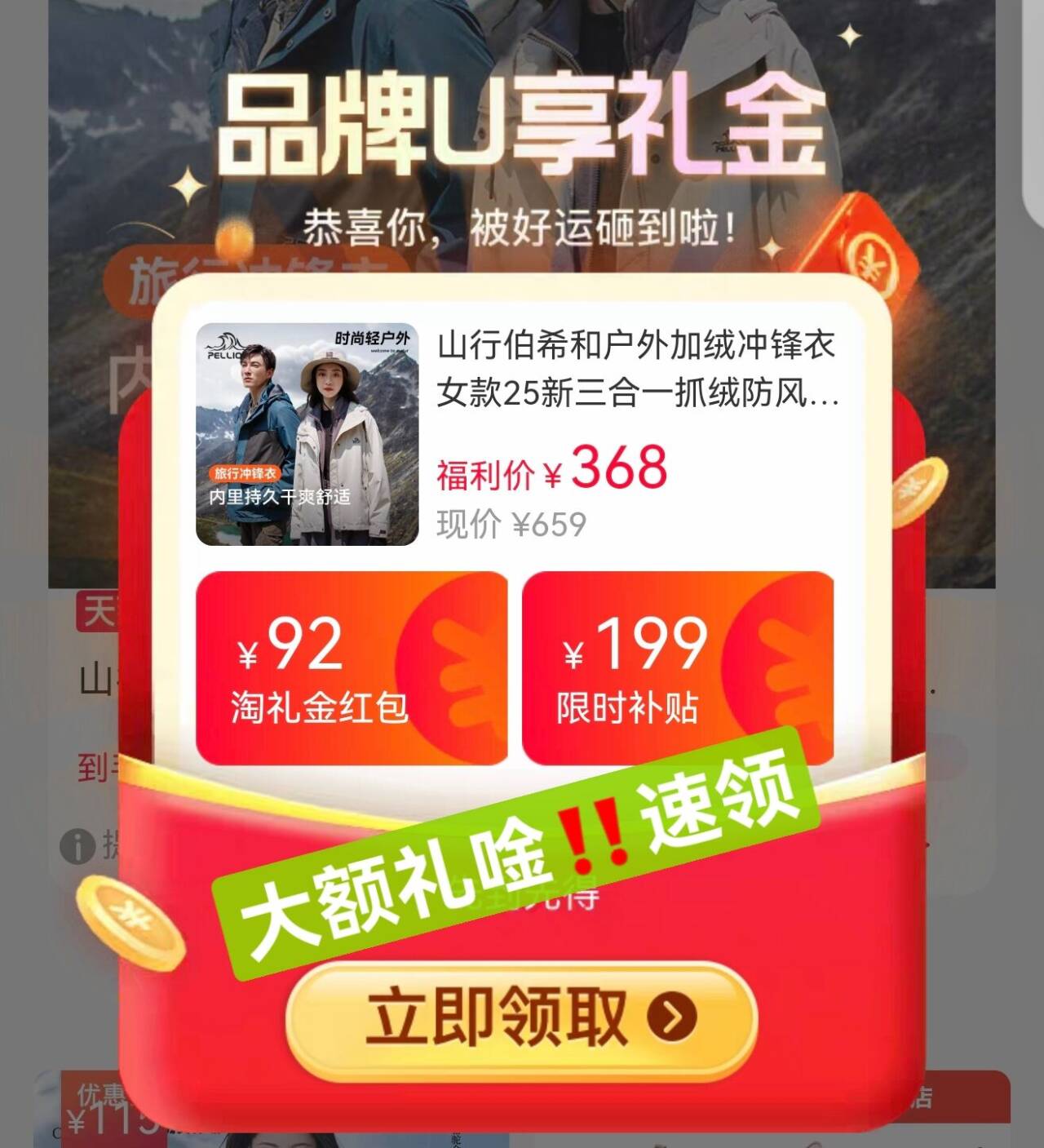Tap the 立即领取 button

click(x=522, y=1018)
